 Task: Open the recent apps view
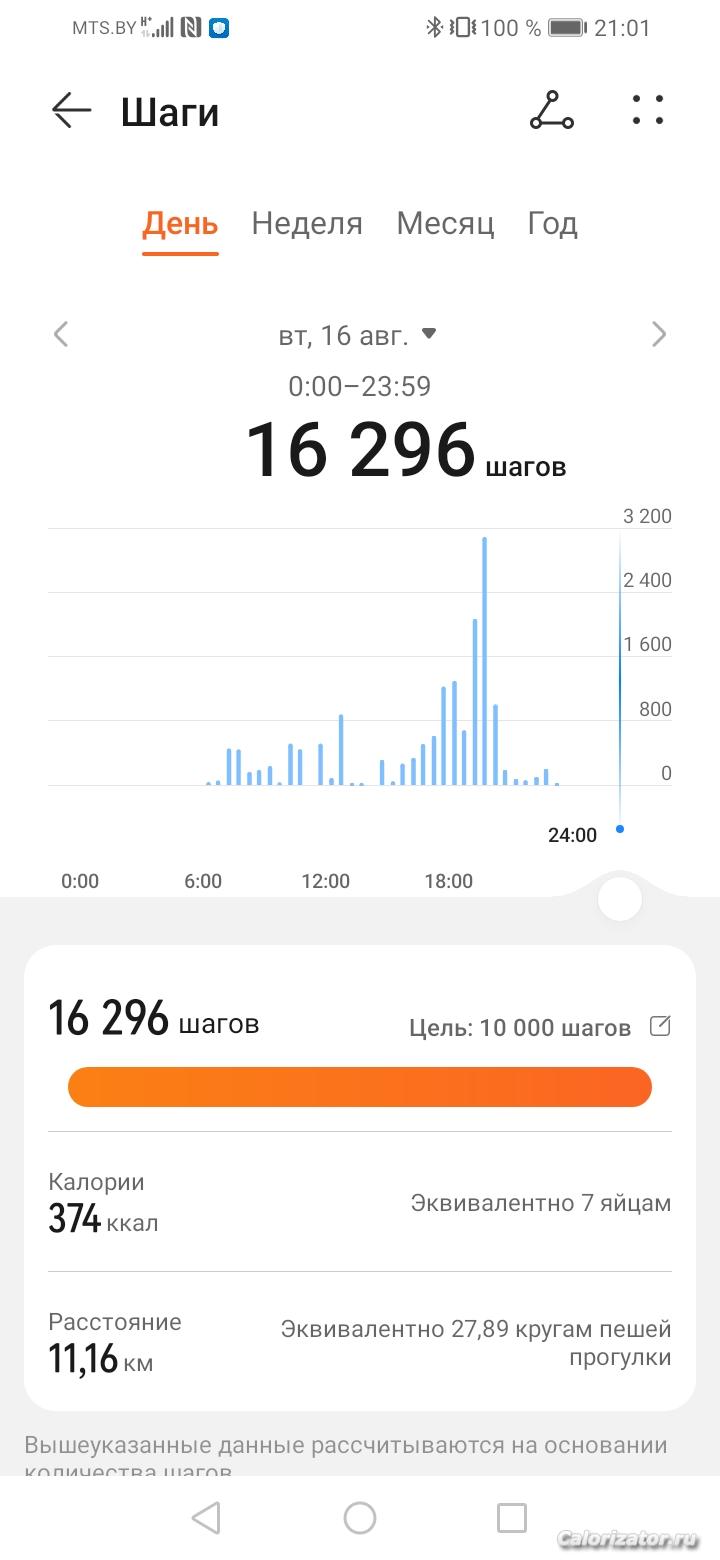[x=512, y=1518]
